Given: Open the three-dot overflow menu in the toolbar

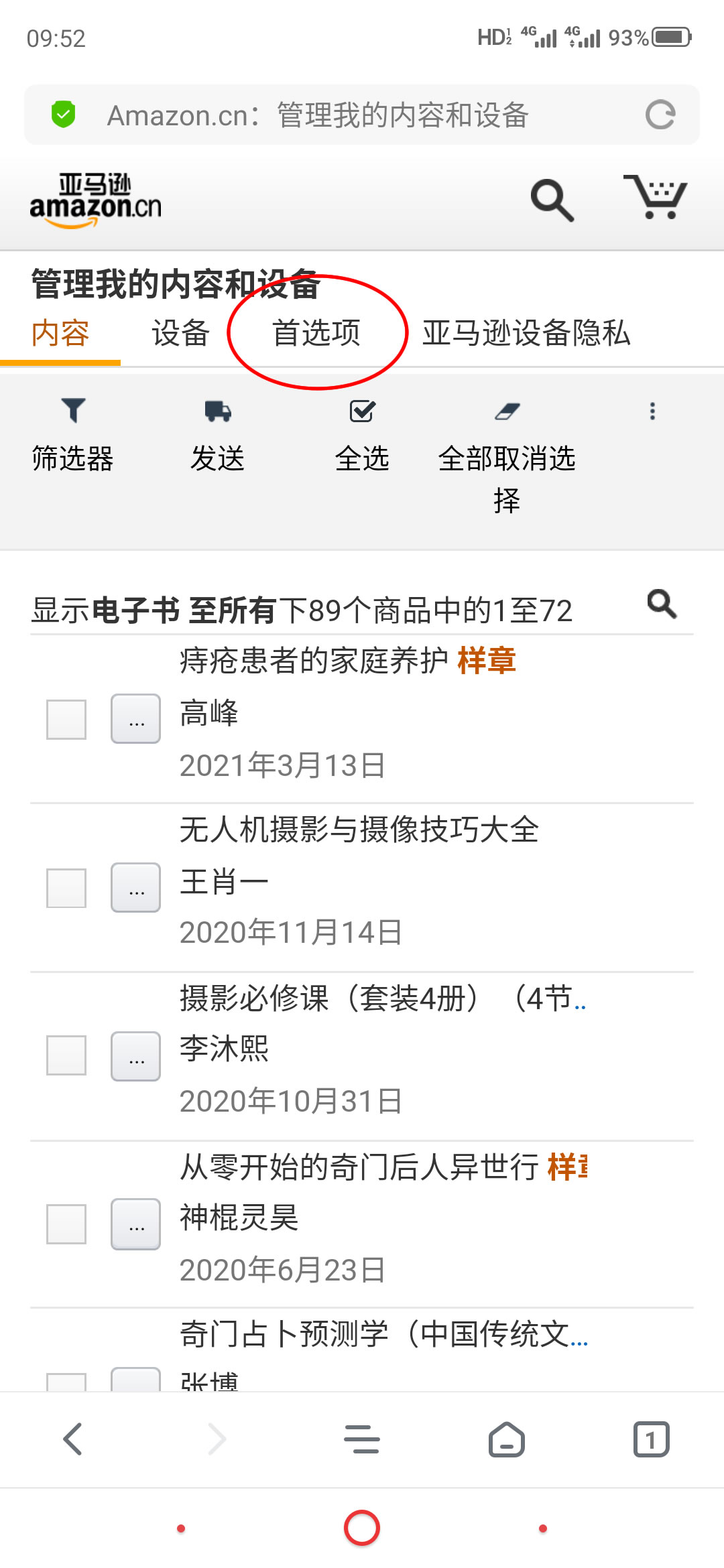Looking at the screenshot, I should 652,411.
